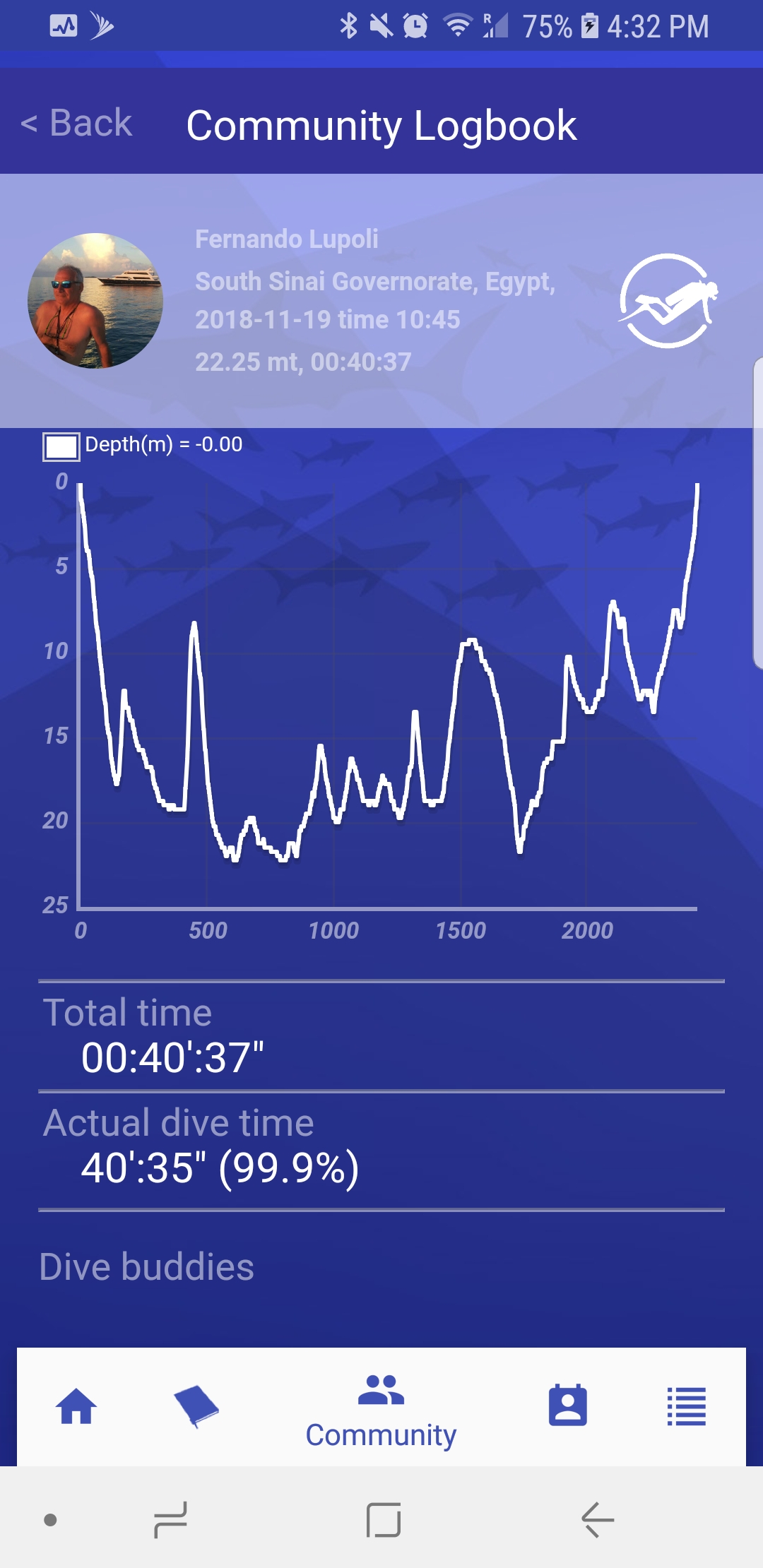Tap Fernando Lupoli's profile photo
This screenshot has height=1568, width=763.
pyautogui.click(x=95, y=300)
